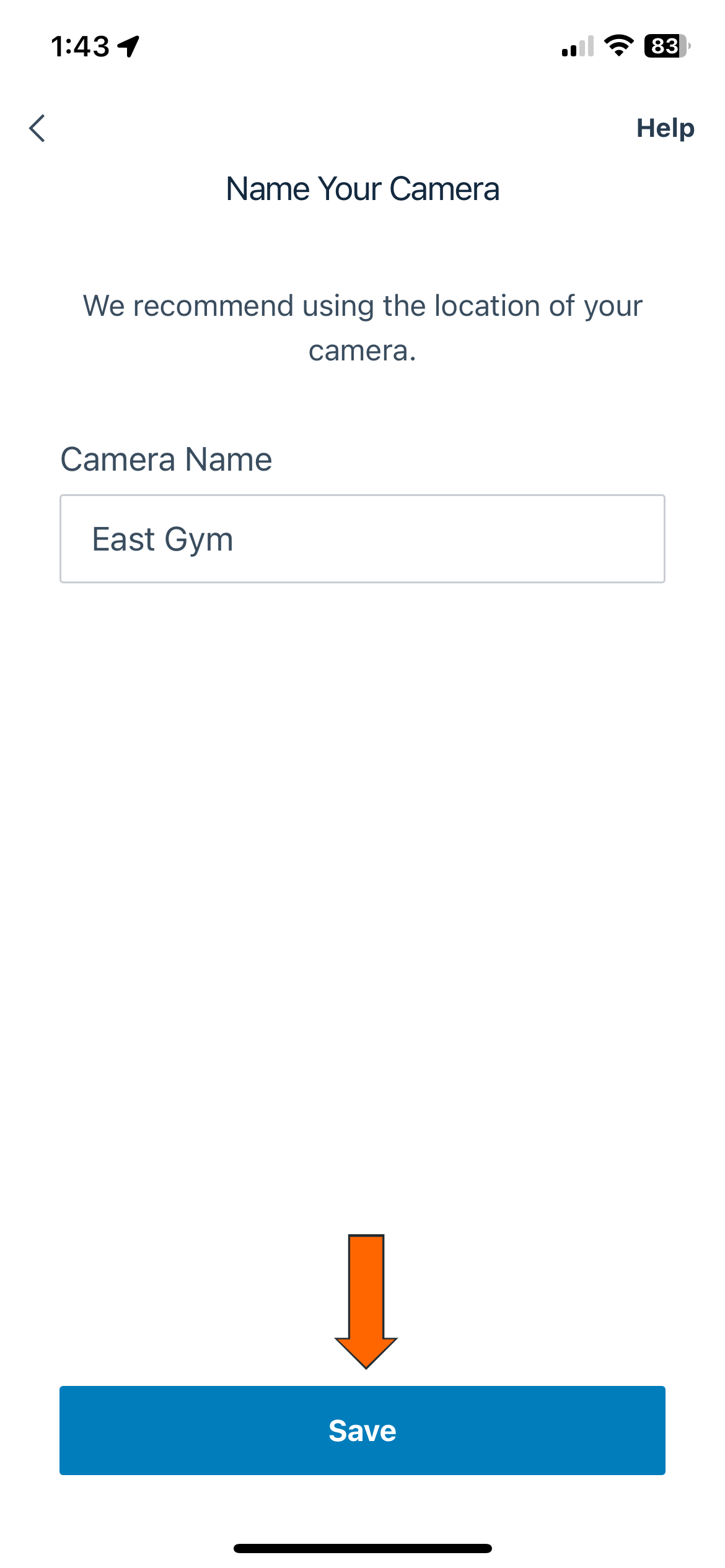Open Help from the top right
Viewport: 725px width, 1568px height.
coord(665,128)
